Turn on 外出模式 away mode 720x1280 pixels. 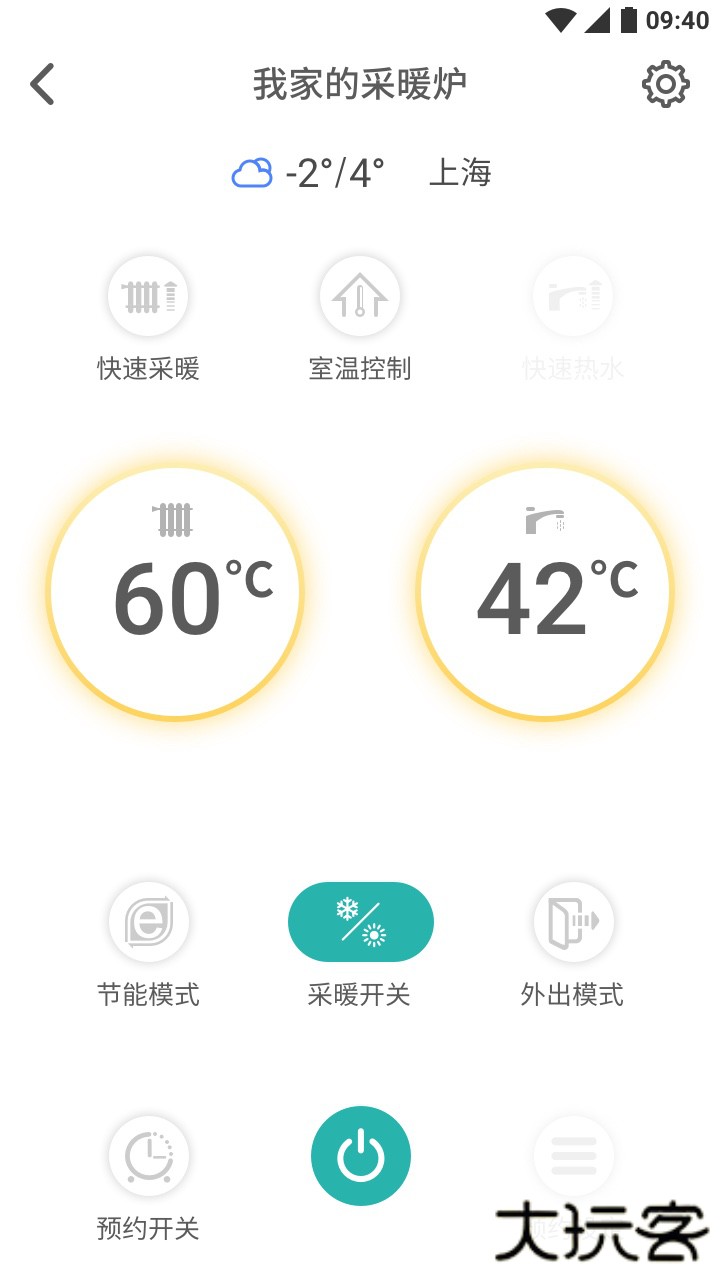tap(573, 921)
